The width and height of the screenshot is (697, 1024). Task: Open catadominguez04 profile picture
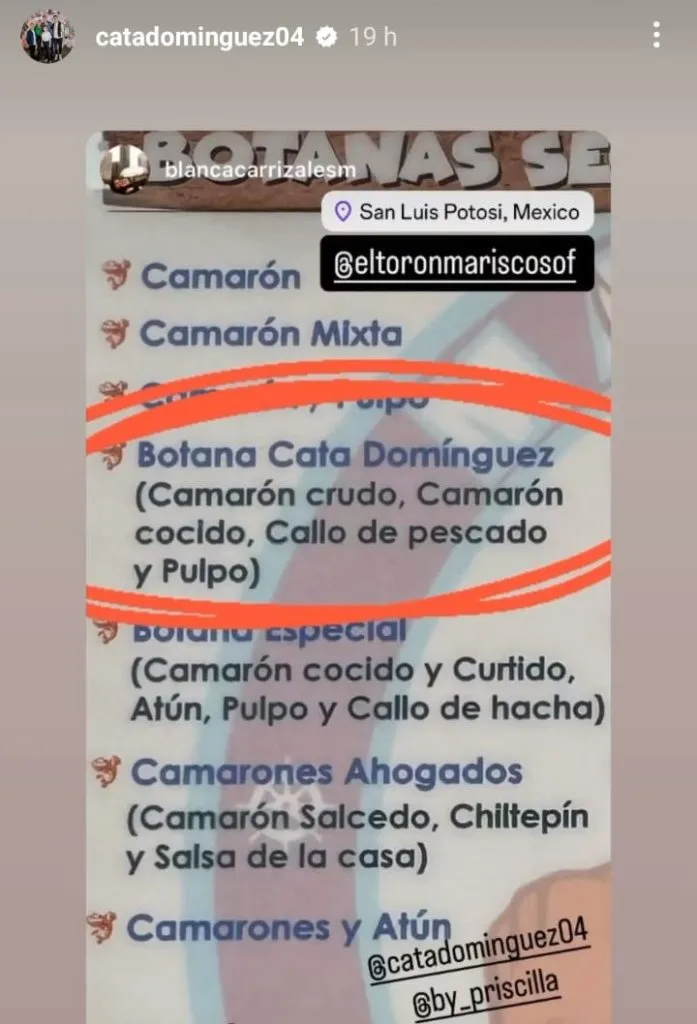click(48, 37)
